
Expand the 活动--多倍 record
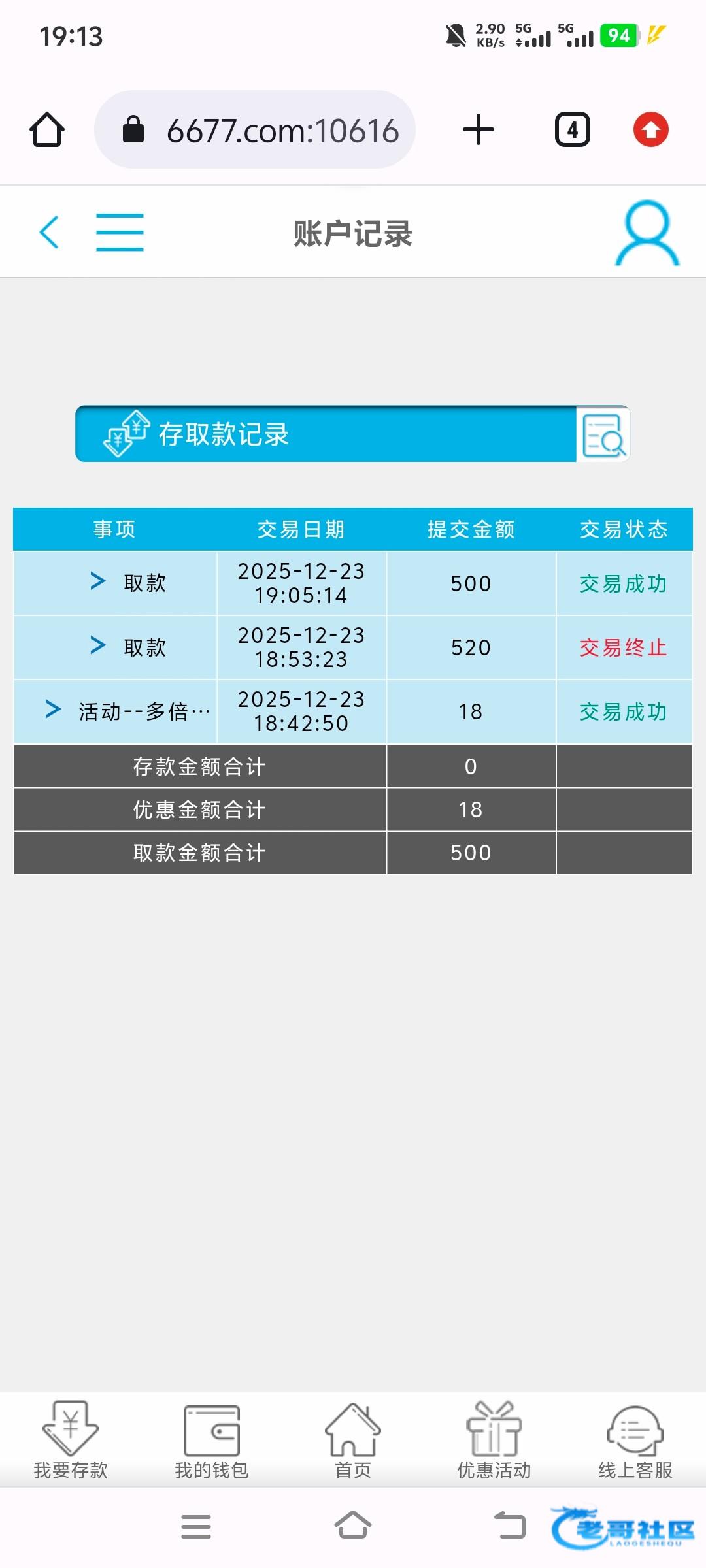(54, 710)
